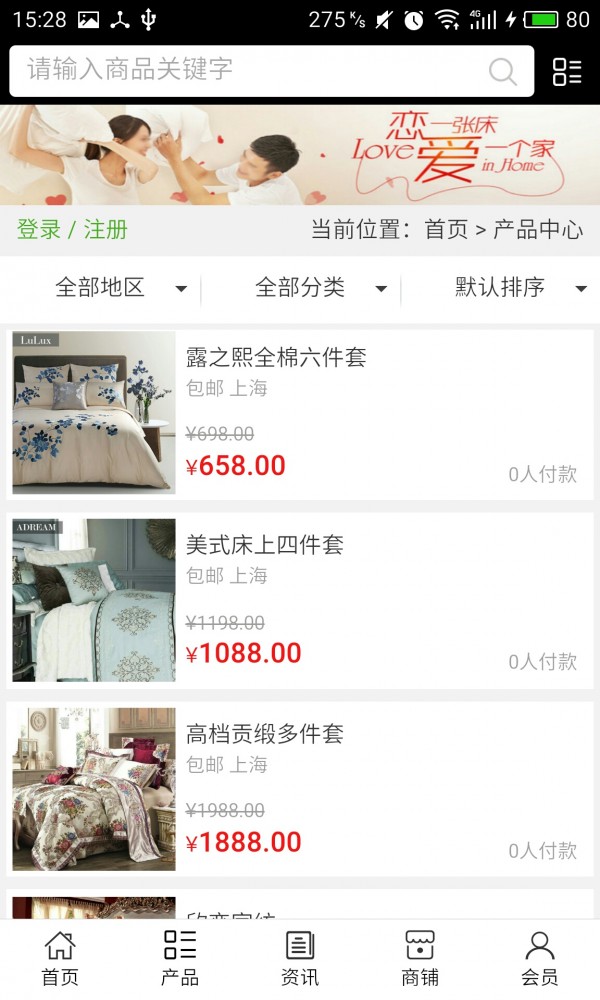View the 美式床上四件套 product
The image size is (600, 1000).
(300, 600)
